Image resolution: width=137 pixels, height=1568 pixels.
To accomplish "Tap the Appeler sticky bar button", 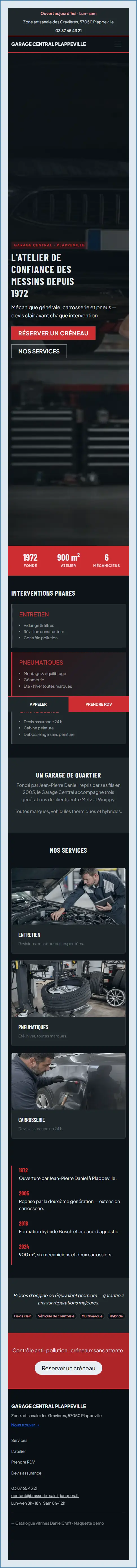I will (x=38, y=704).
